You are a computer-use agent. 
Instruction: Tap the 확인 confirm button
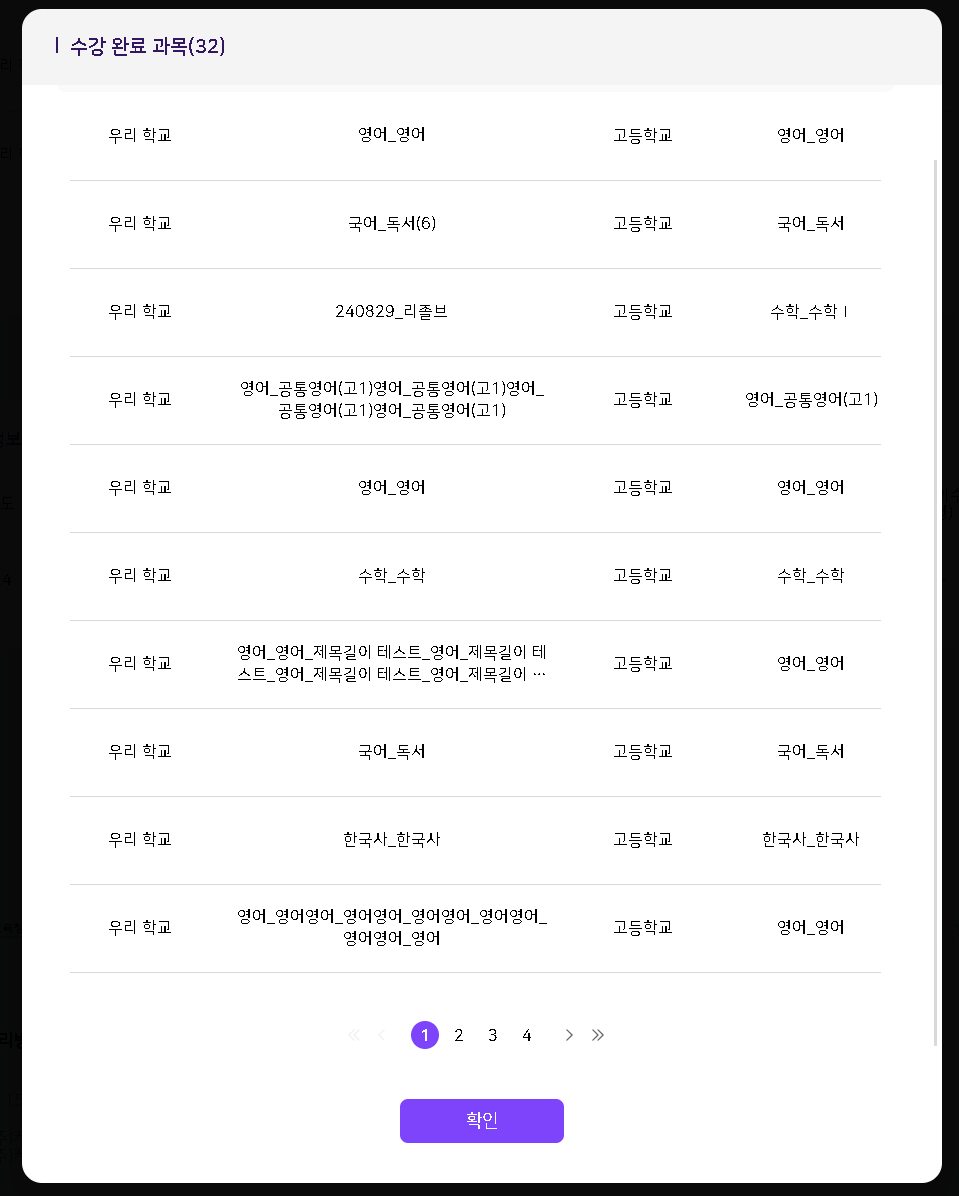point(481,1120)
